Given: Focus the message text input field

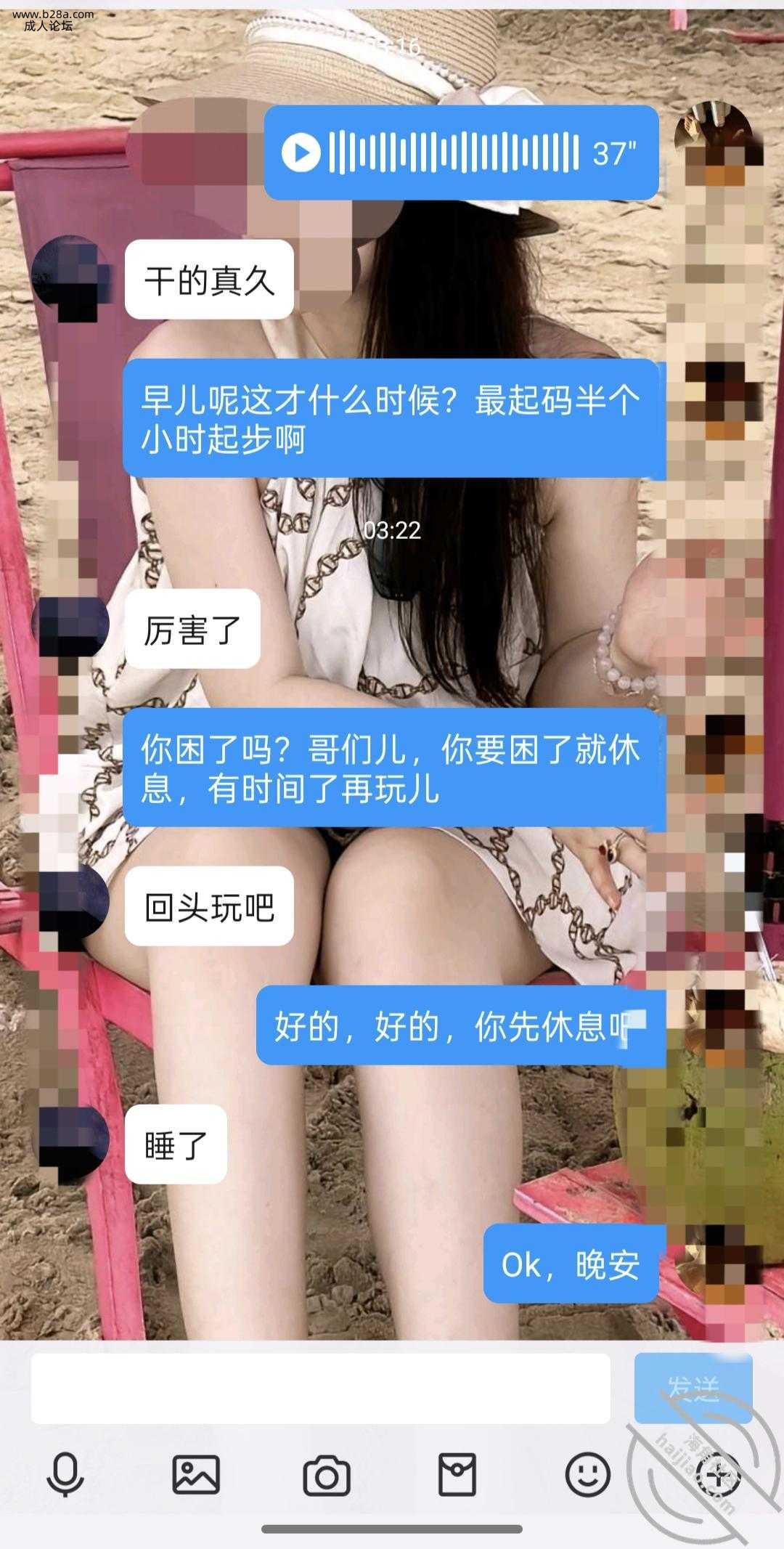Looking at the screenshot, I should click(320, 1388).
